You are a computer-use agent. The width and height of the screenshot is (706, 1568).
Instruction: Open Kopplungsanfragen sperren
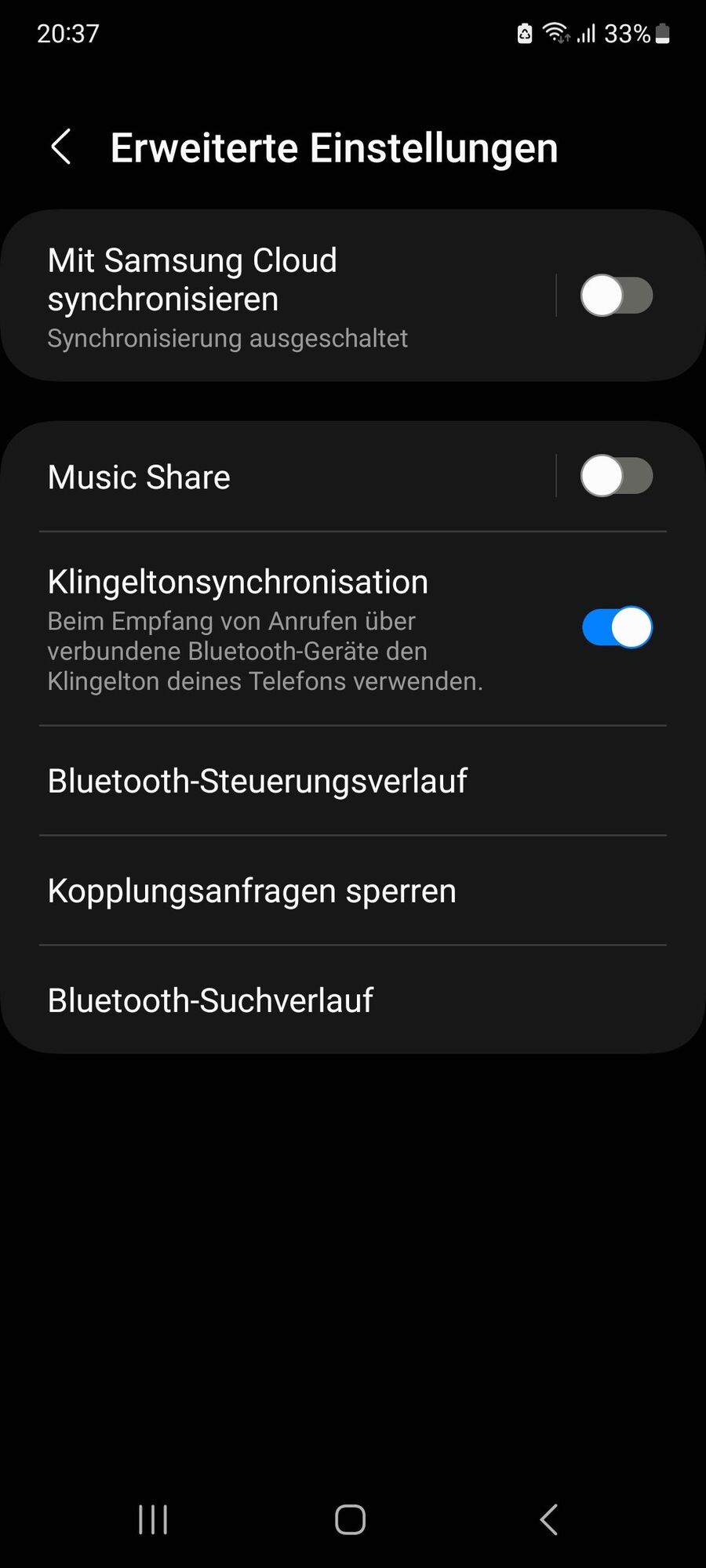(x=251, y=891)
